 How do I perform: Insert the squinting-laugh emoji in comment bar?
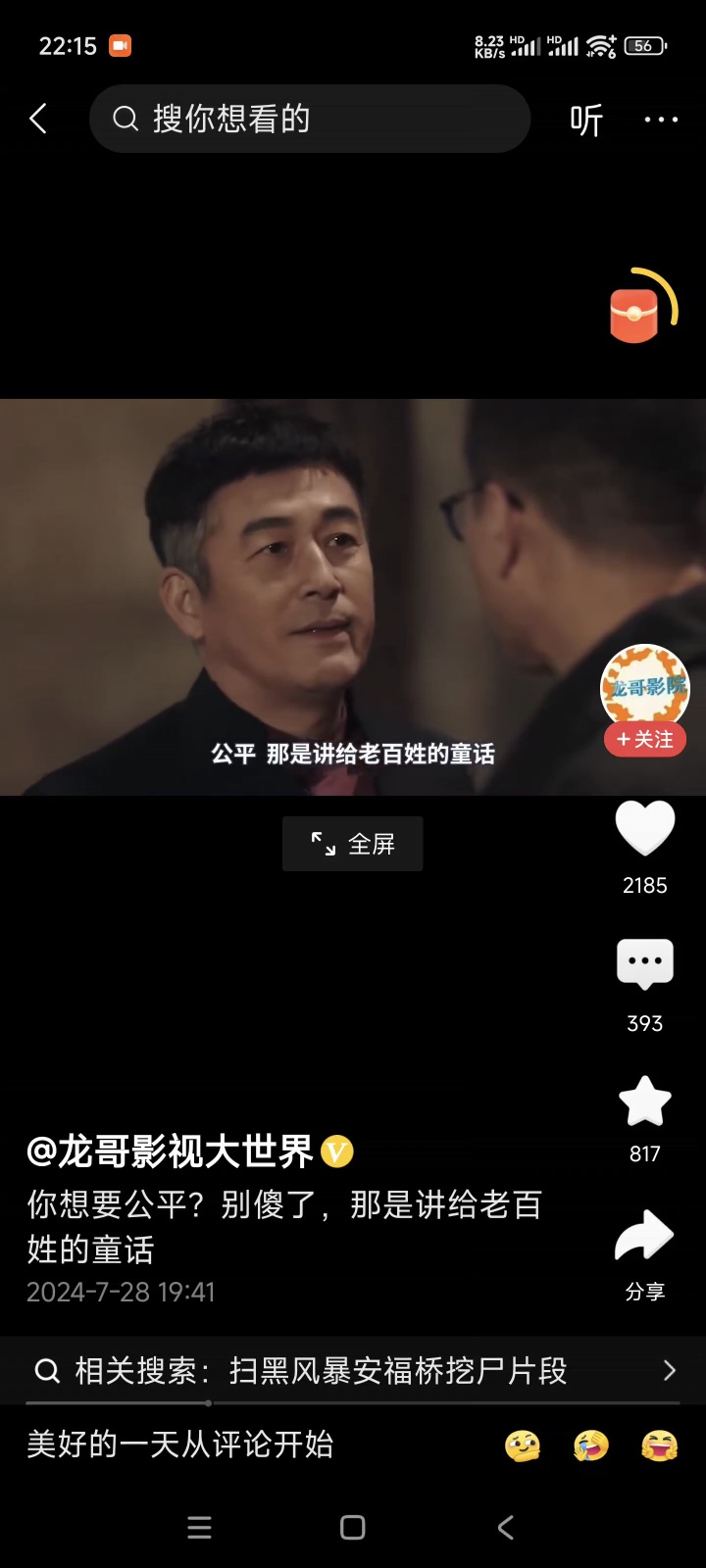(x=659, y=1445)
